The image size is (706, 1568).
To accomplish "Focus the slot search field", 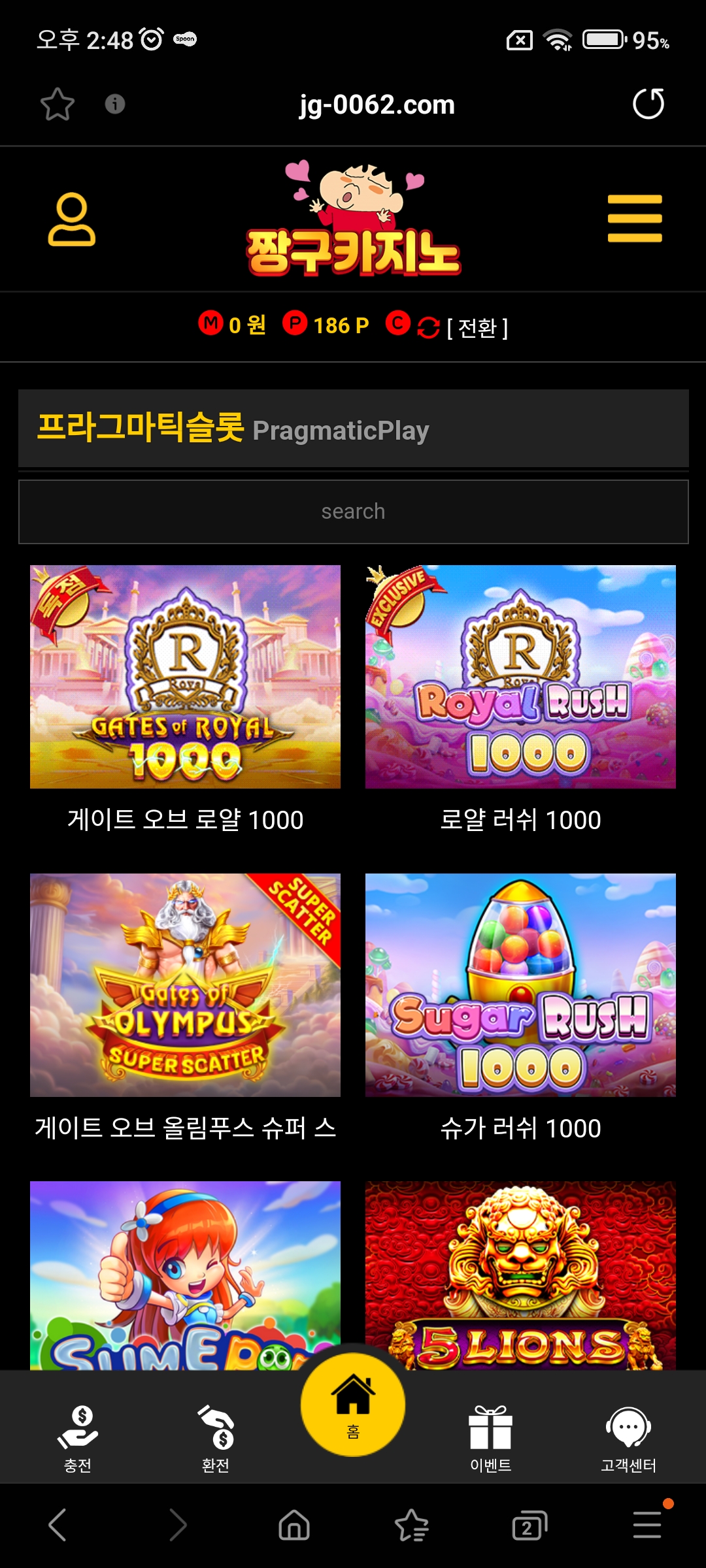I will coord(353,512).
